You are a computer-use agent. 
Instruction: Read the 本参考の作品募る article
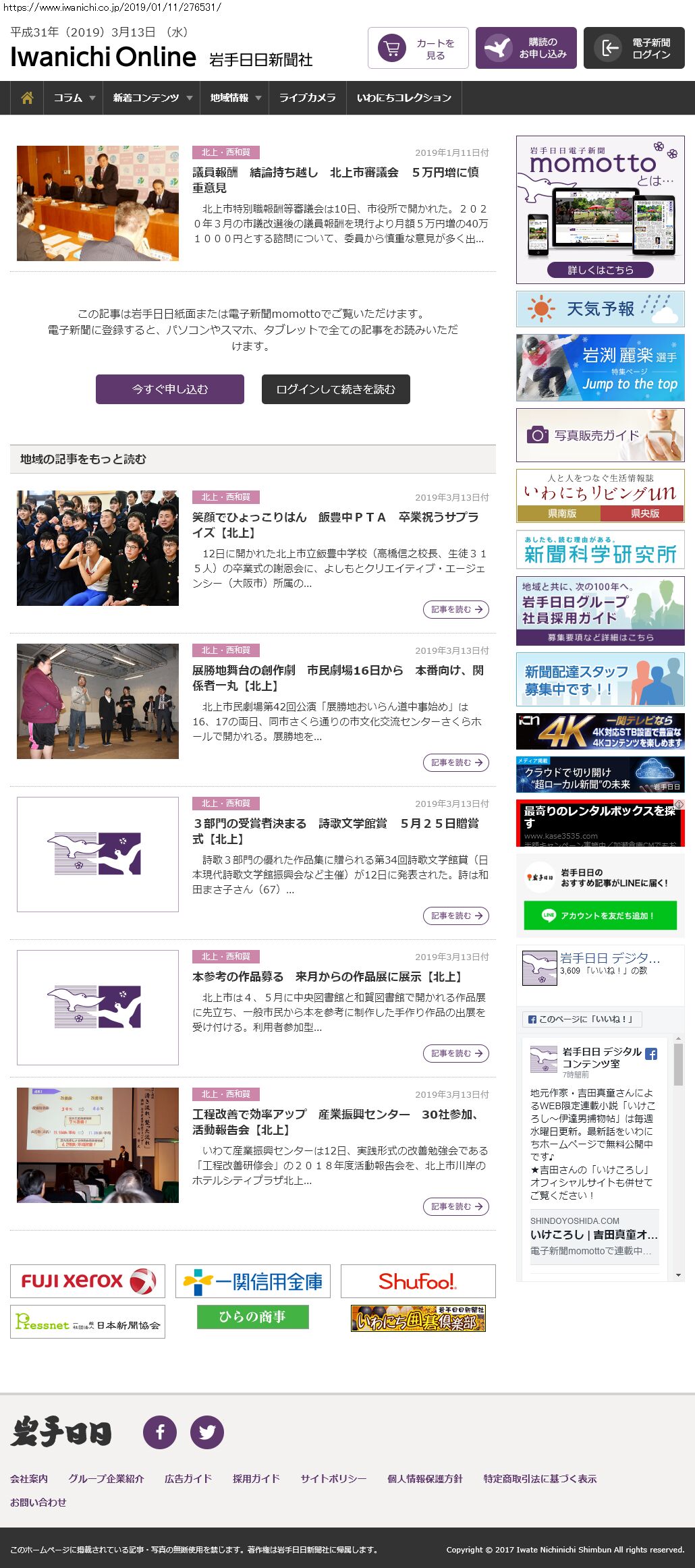click(327, 976)
